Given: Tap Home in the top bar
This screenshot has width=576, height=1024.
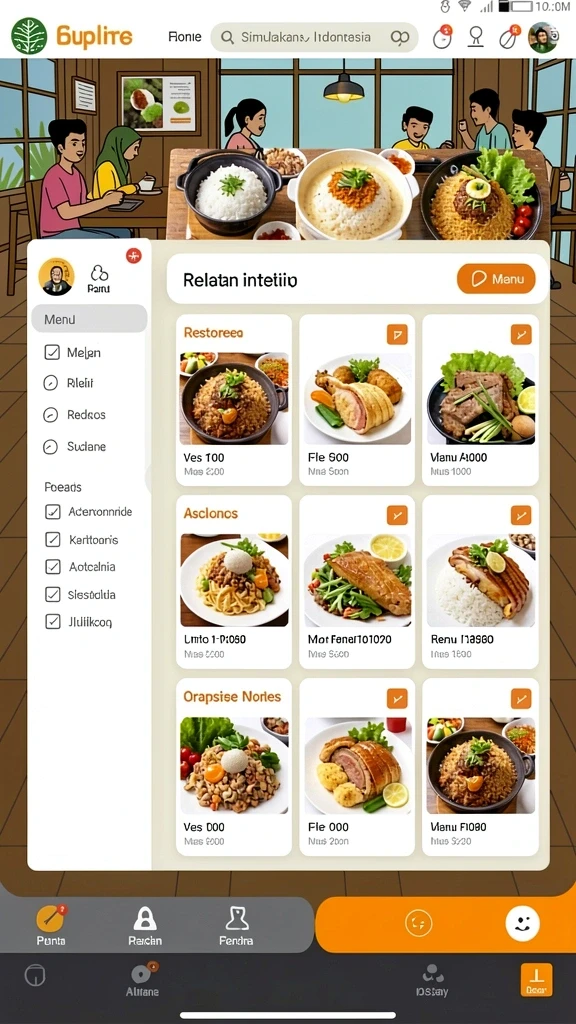Looking at the screenshot, I should pos(185,37).
